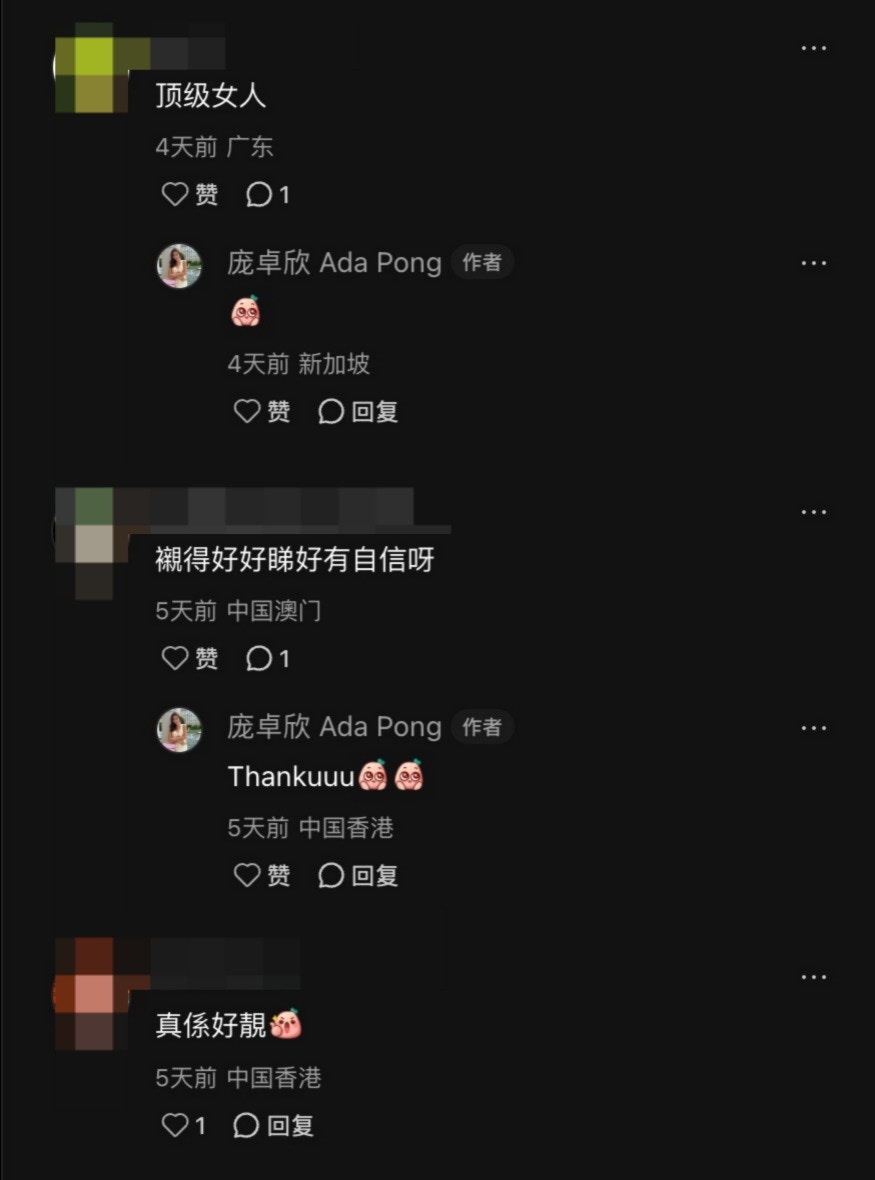Open more options for the Thankuuu reply

814,728
